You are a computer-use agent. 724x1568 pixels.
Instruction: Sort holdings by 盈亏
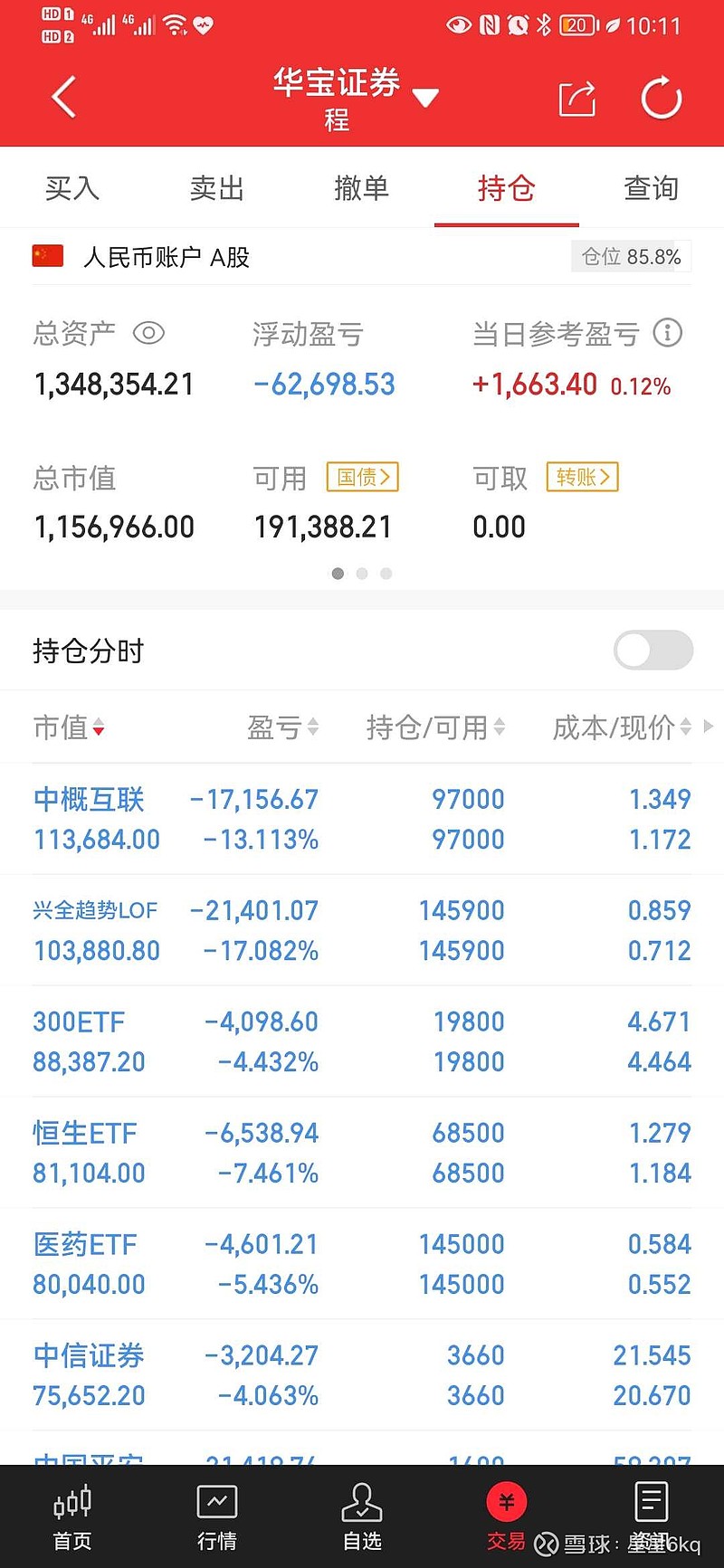tap(282, 727)
